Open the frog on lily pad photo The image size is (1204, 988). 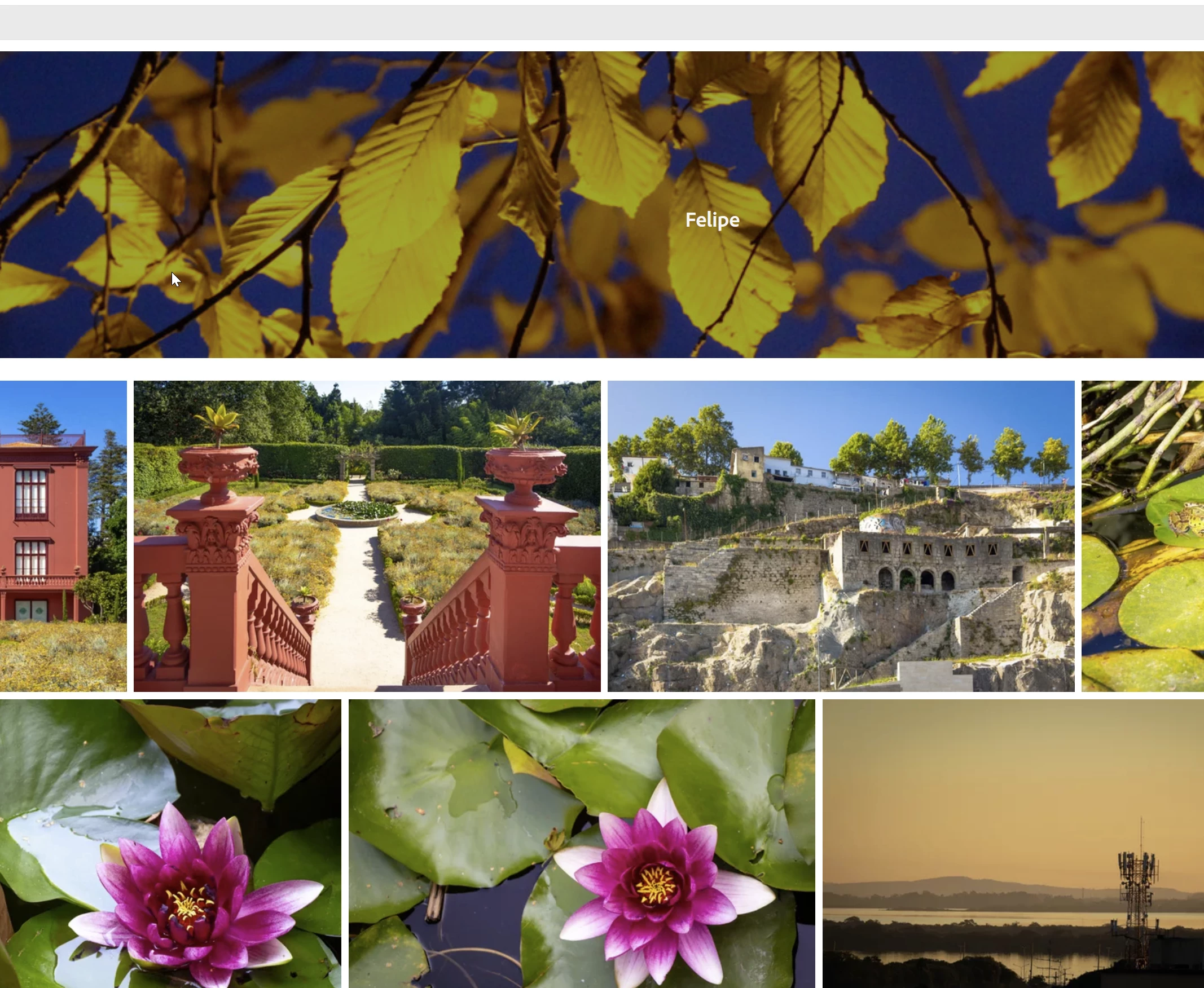(x=1143, y=536)
